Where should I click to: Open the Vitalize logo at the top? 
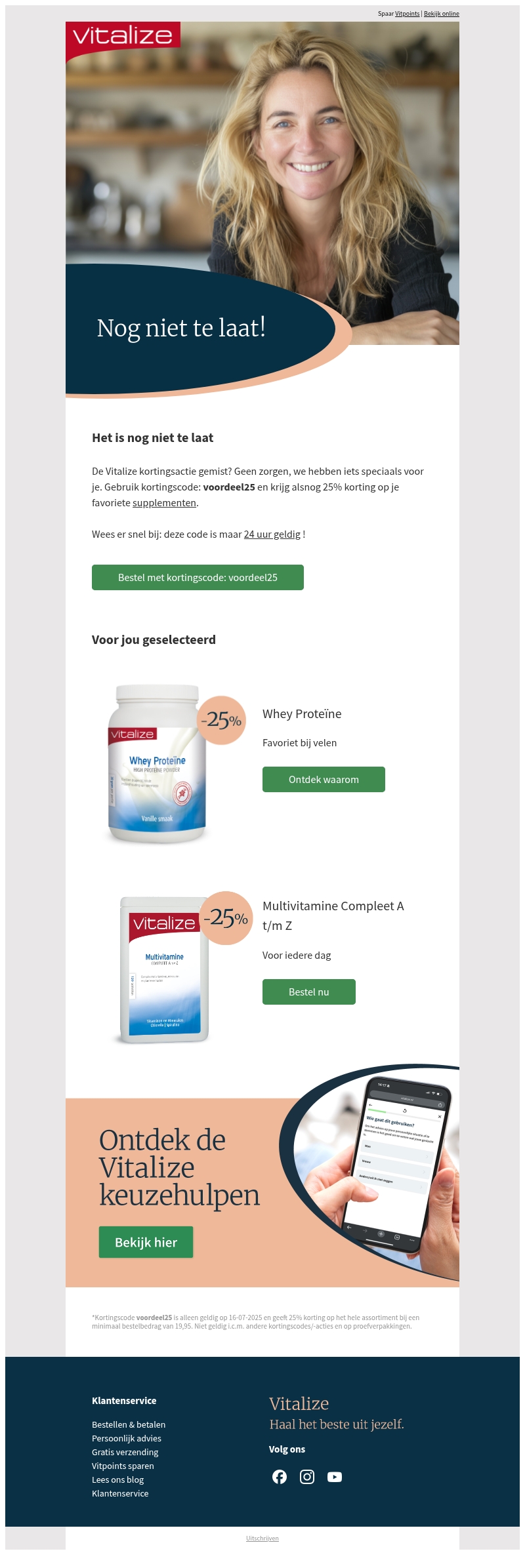tap(123, 36)
